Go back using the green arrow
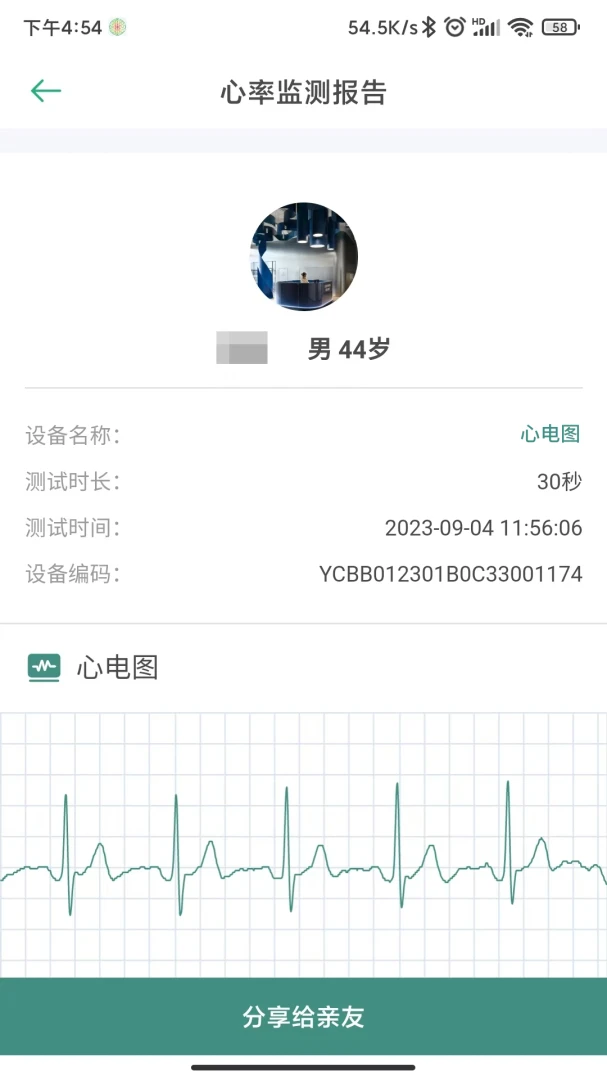 pos(46,91)
